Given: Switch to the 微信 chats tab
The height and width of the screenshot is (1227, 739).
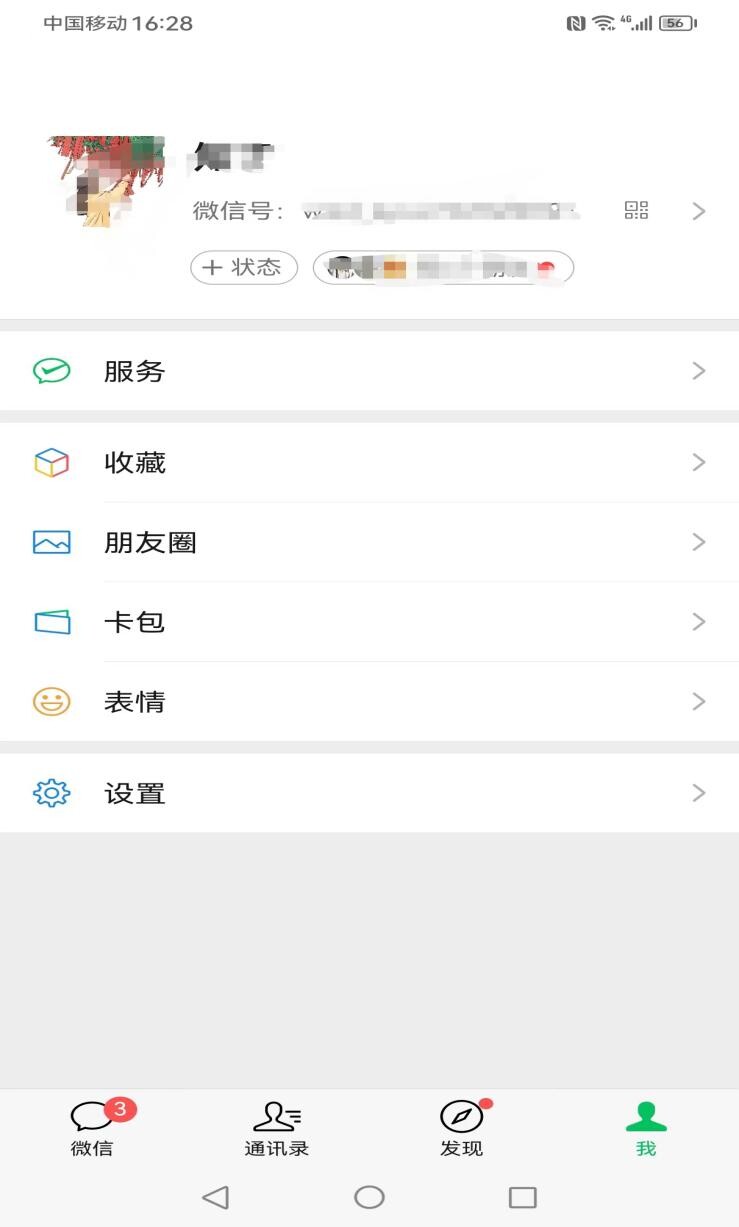Looking at the screenshot, I should click(x=92, y=1128).
